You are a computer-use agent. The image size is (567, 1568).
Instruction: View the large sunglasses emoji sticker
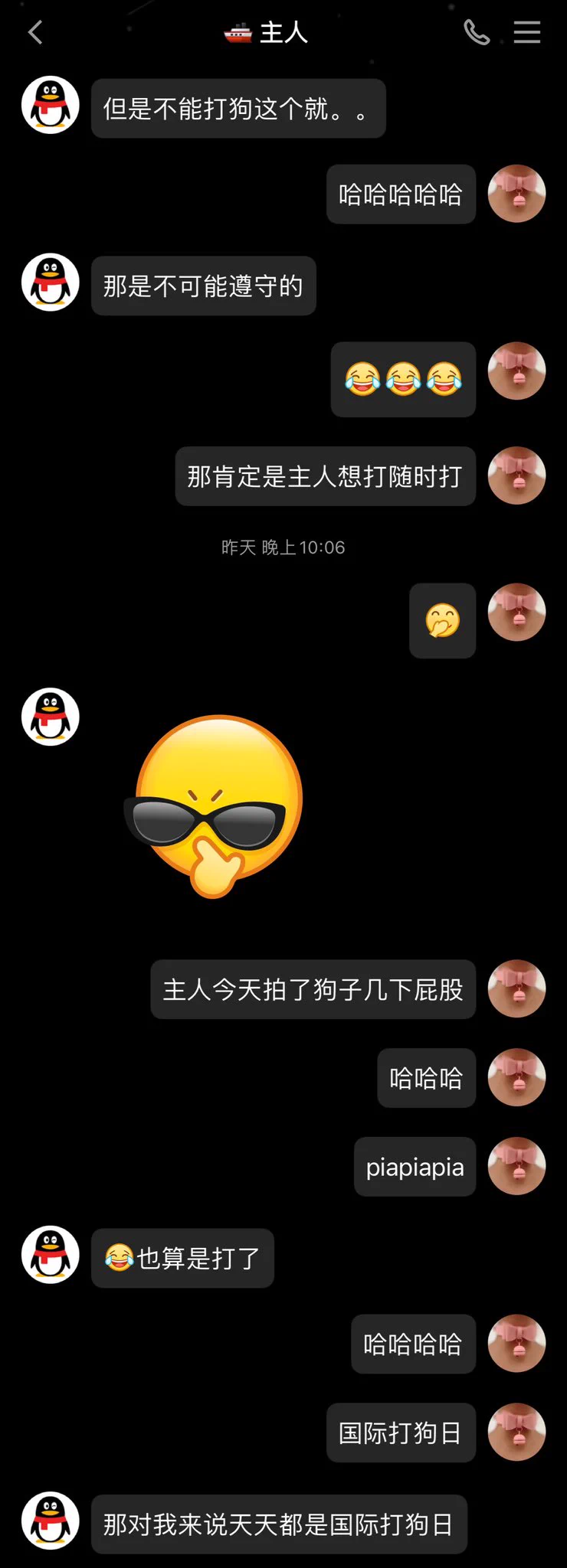215,805
